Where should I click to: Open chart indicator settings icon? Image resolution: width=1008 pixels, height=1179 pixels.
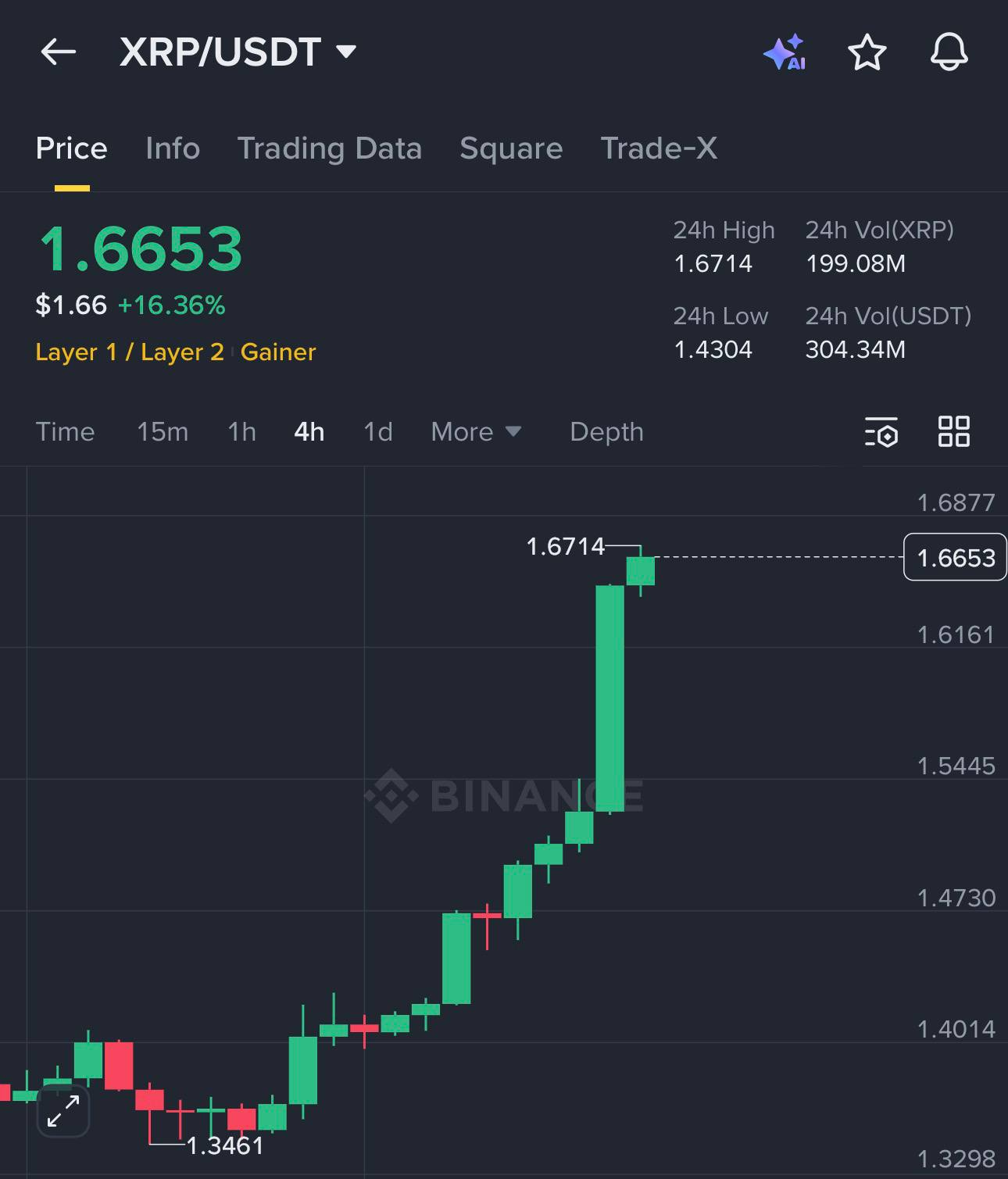click(881, 431)
